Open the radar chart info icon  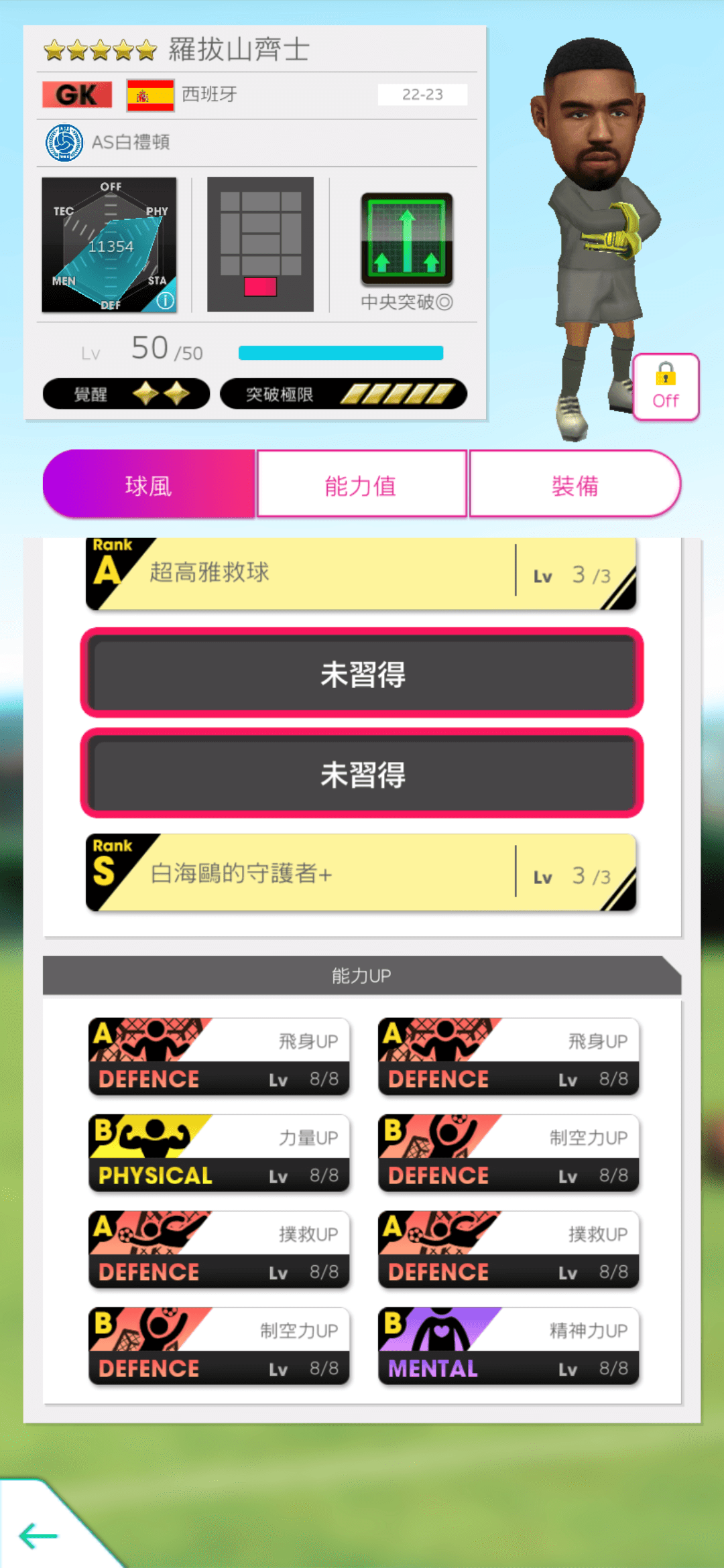166,301
